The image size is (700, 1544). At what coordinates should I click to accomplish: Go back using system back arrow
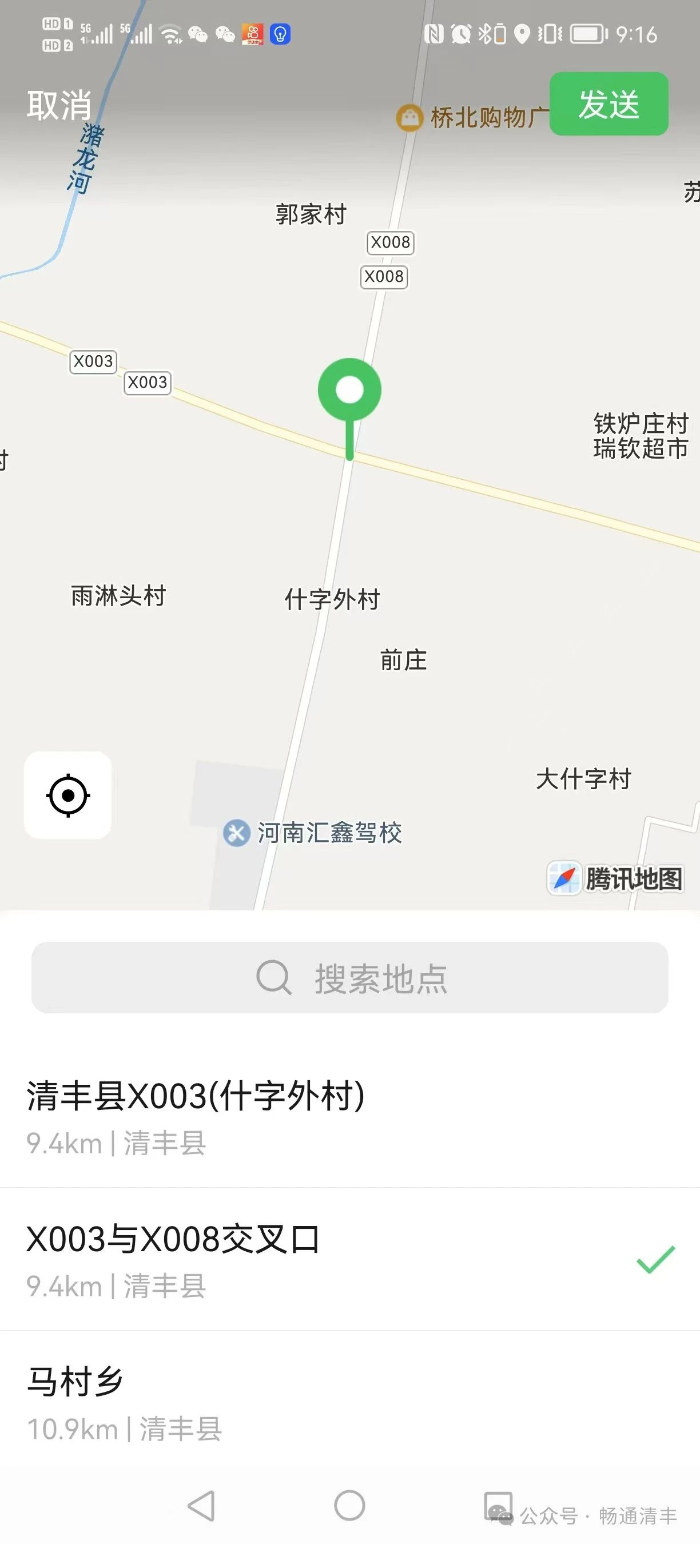click(x=201, y=1505)
